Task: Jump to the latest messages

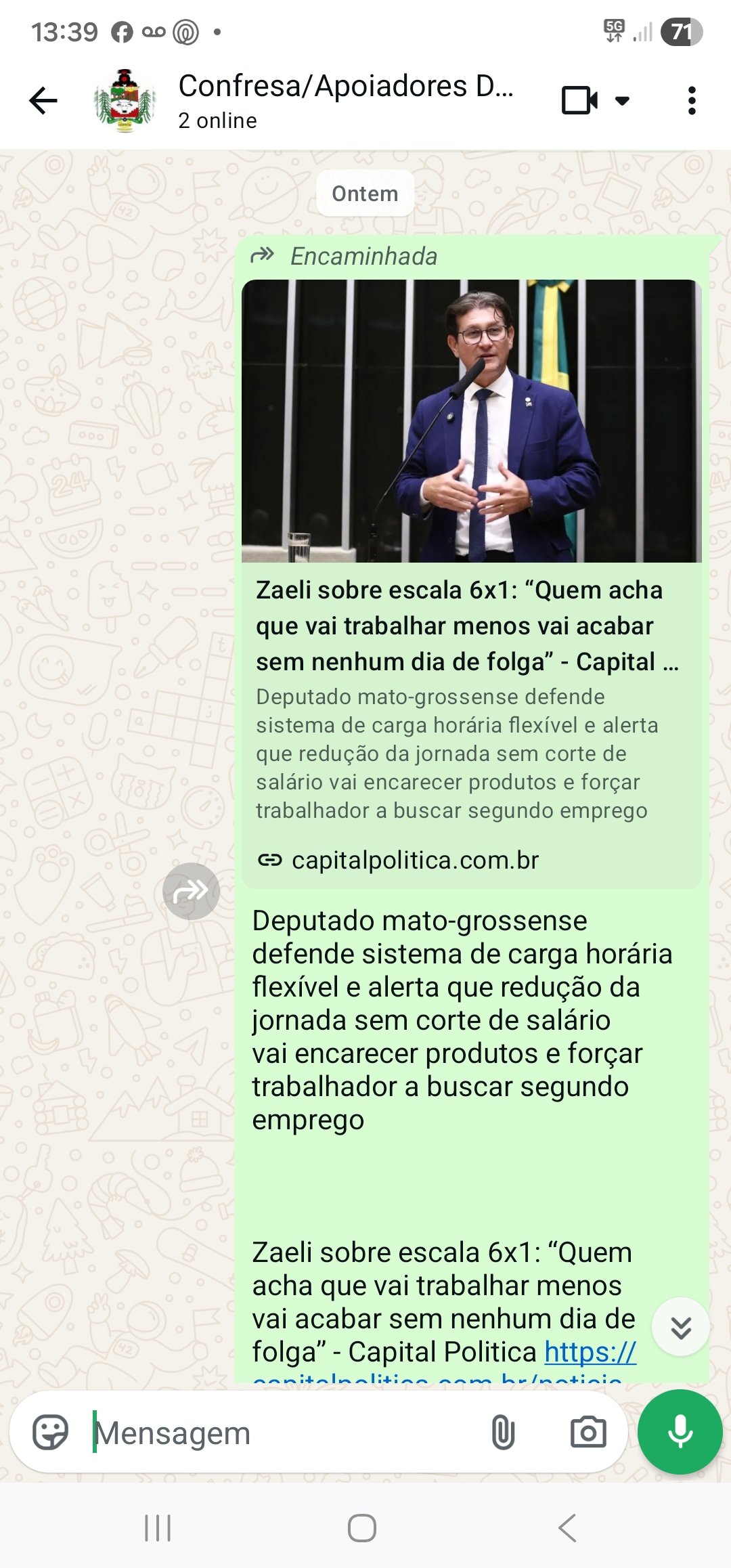Action: [680, 1327]
